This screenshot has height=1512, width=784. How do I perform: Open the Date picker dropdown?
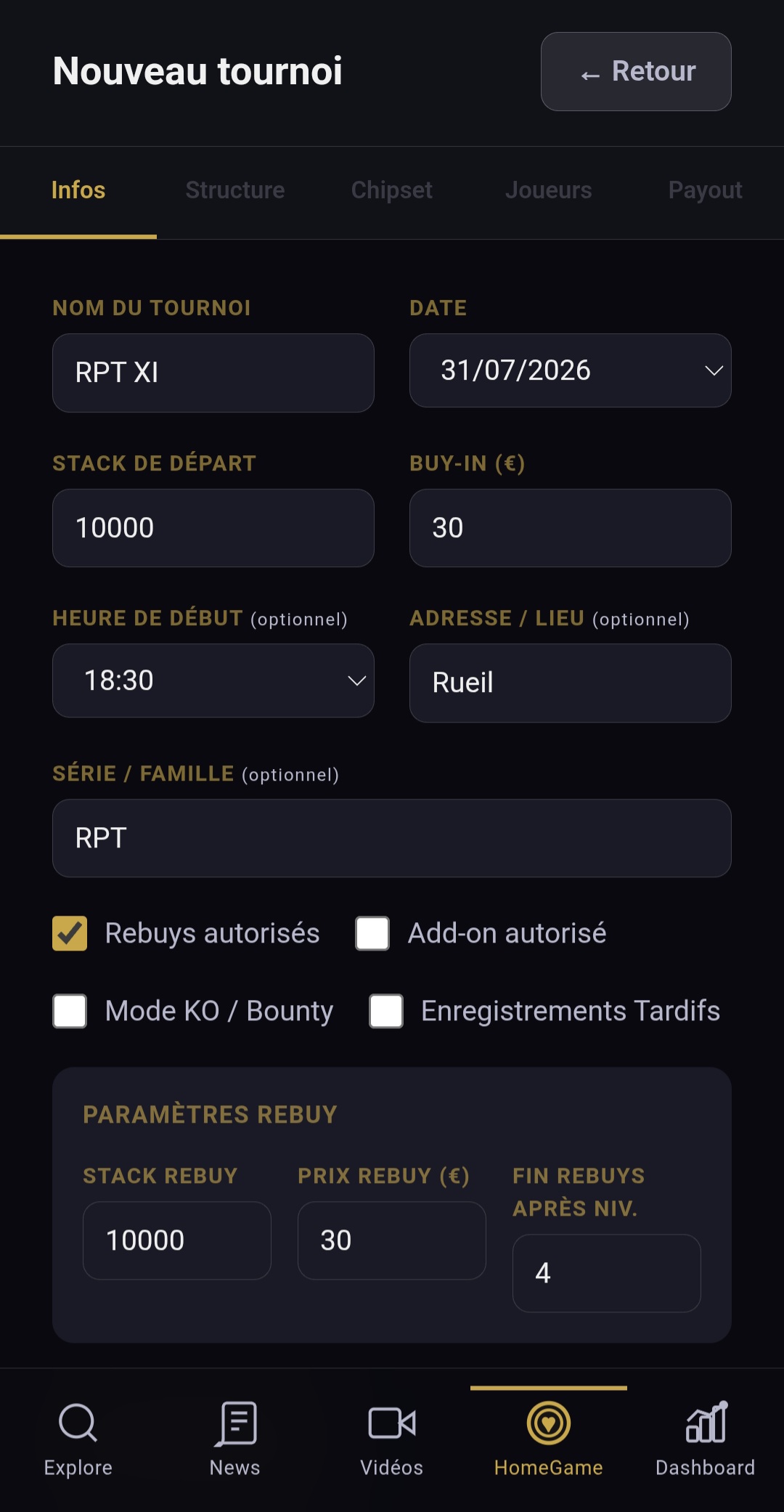pos(571,370)
